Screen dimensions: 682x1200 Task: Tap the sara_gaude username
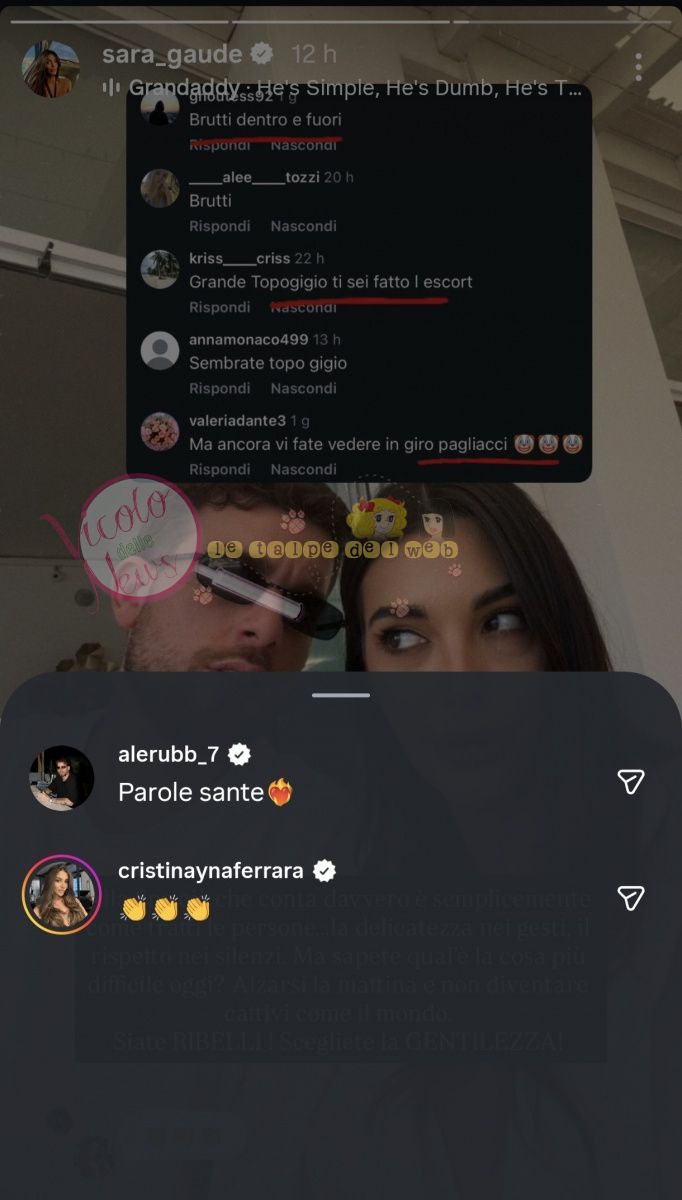coord(172,54)
